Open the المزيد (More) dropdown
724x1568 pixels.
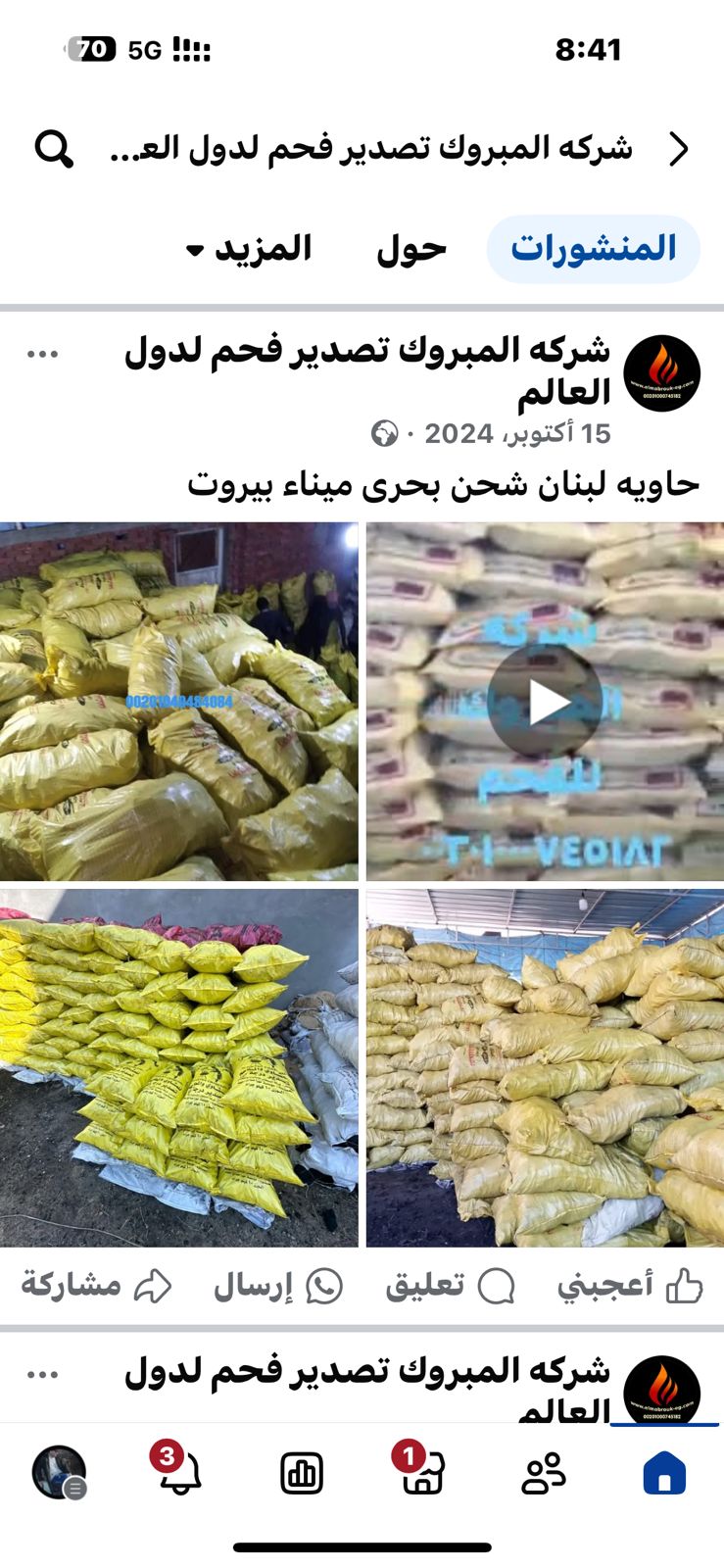tap(249, 249)
